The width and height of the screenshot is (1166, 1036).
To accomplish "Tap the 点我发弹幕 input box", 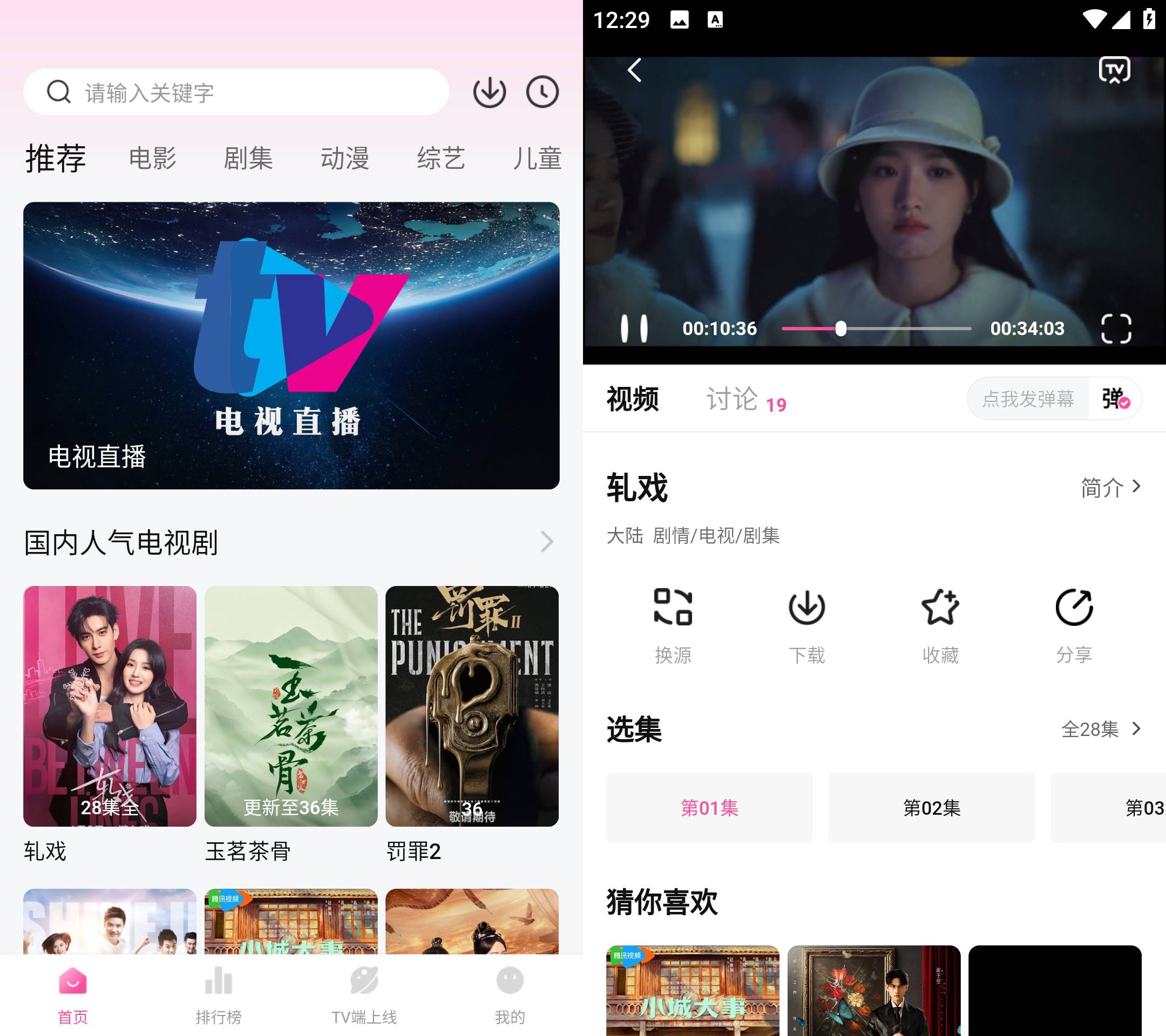I will coord(1028,399).
